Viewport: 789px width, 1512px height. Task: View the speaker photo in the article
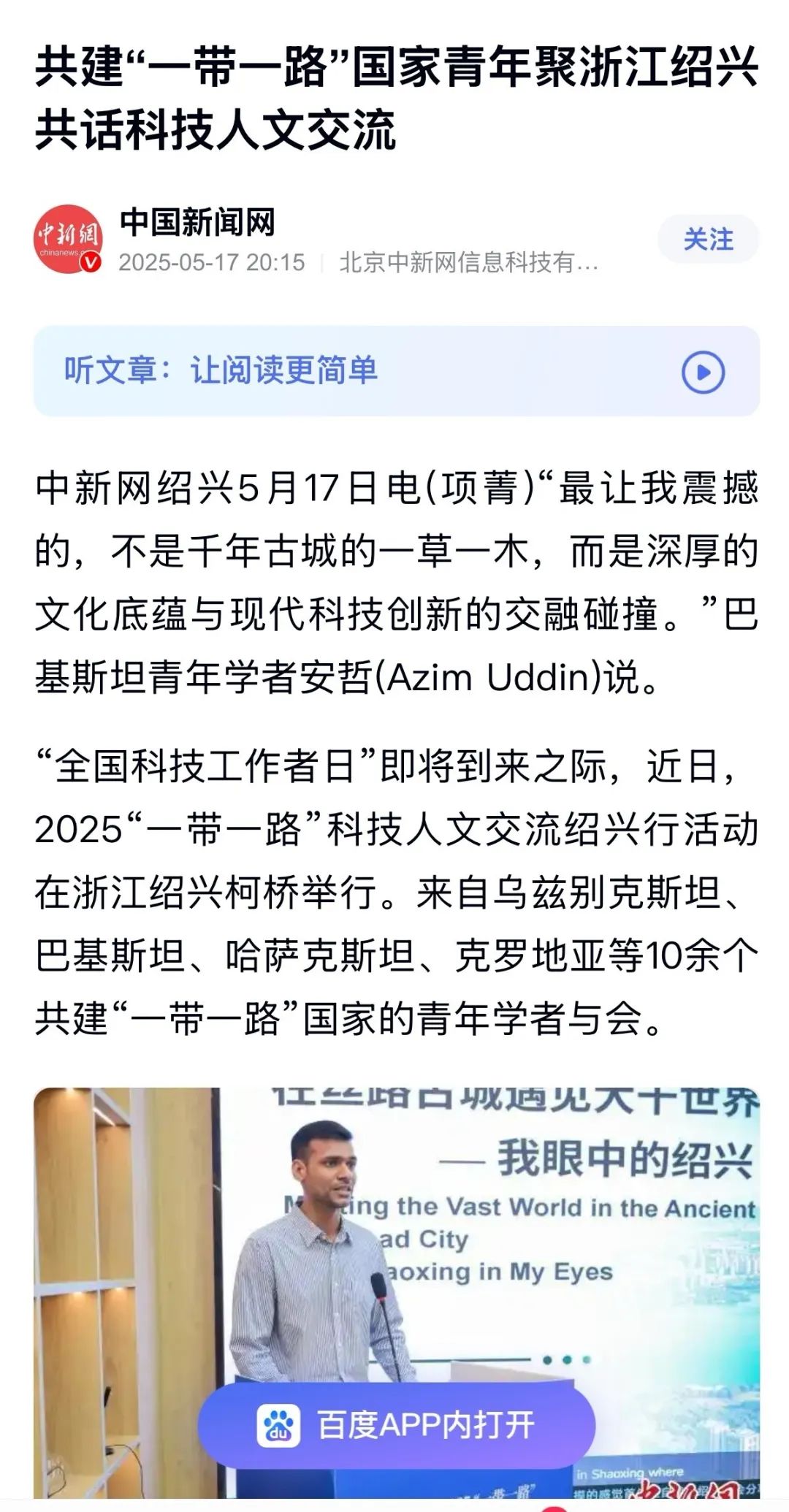pos(397,1242)
